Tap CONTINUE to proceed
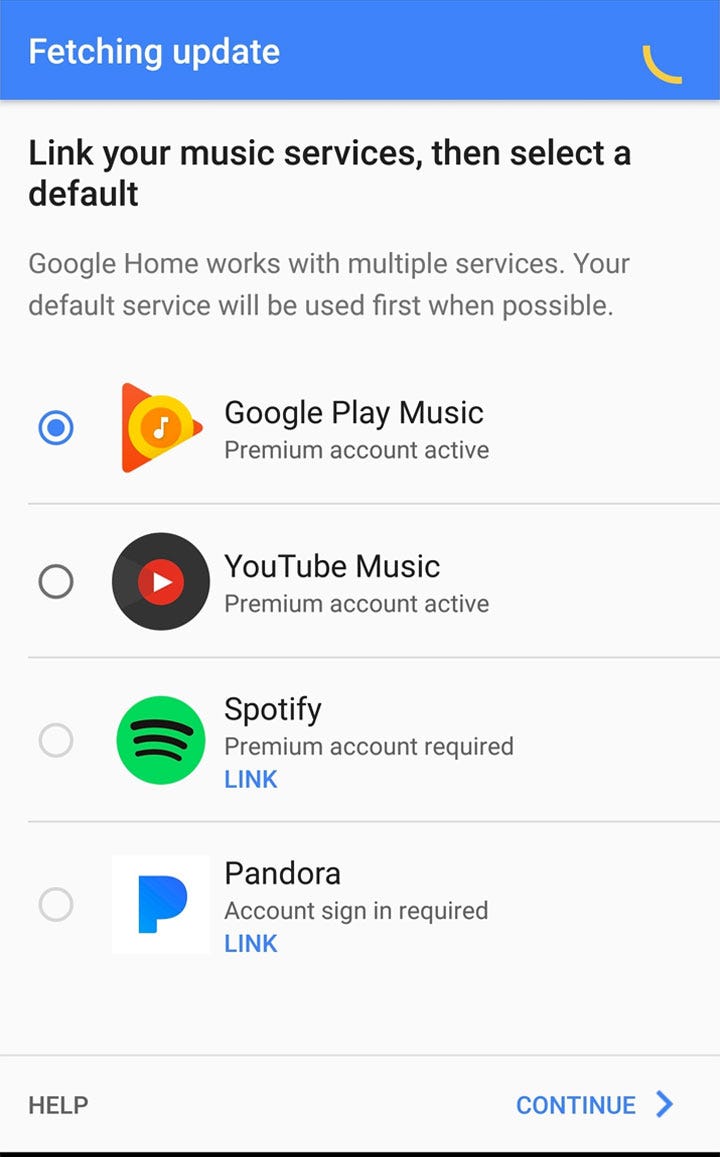The image size is (720, 1157). (594, 1105)
